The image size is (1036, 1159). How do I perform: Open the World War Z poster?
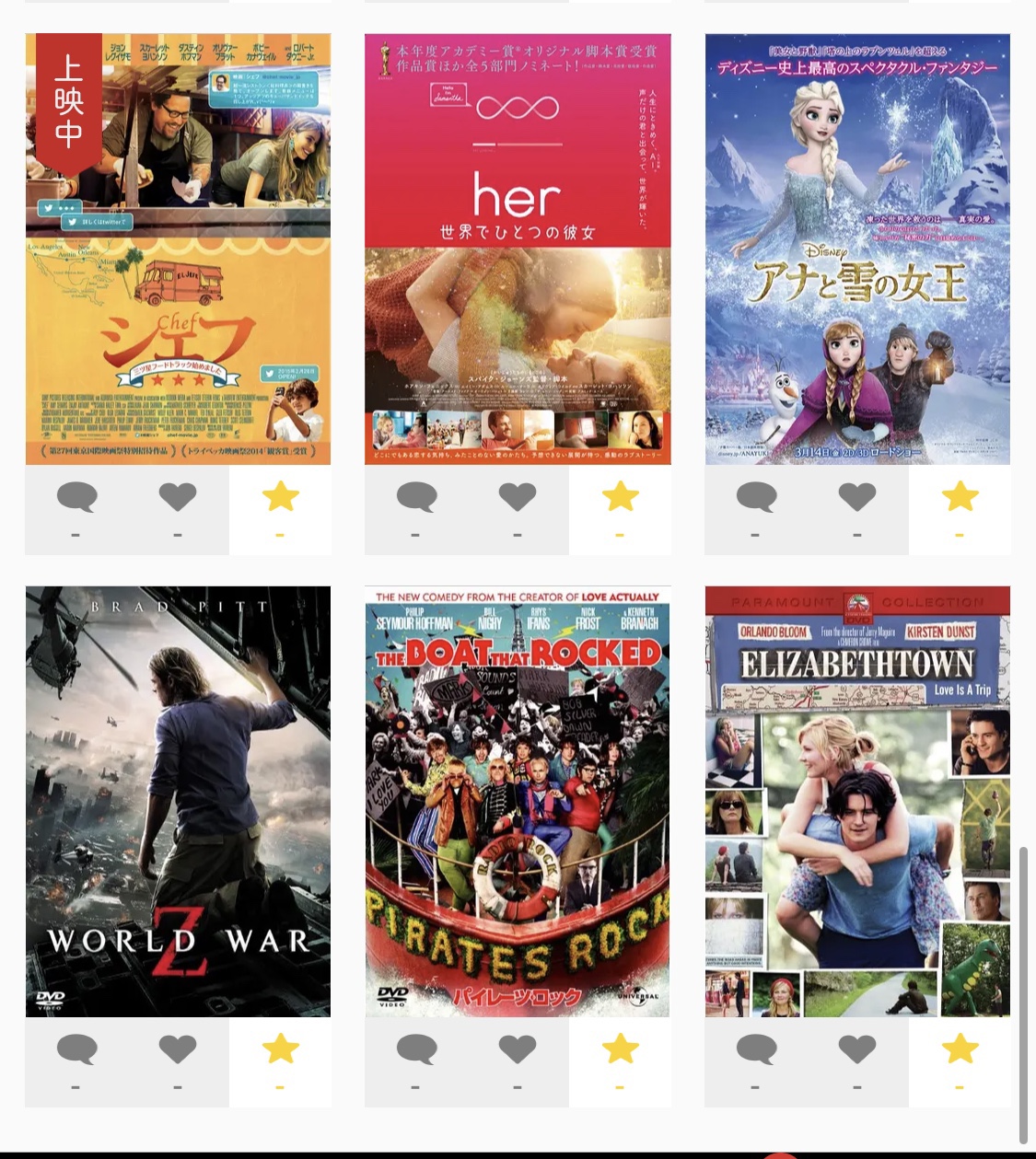coord(178,801)
